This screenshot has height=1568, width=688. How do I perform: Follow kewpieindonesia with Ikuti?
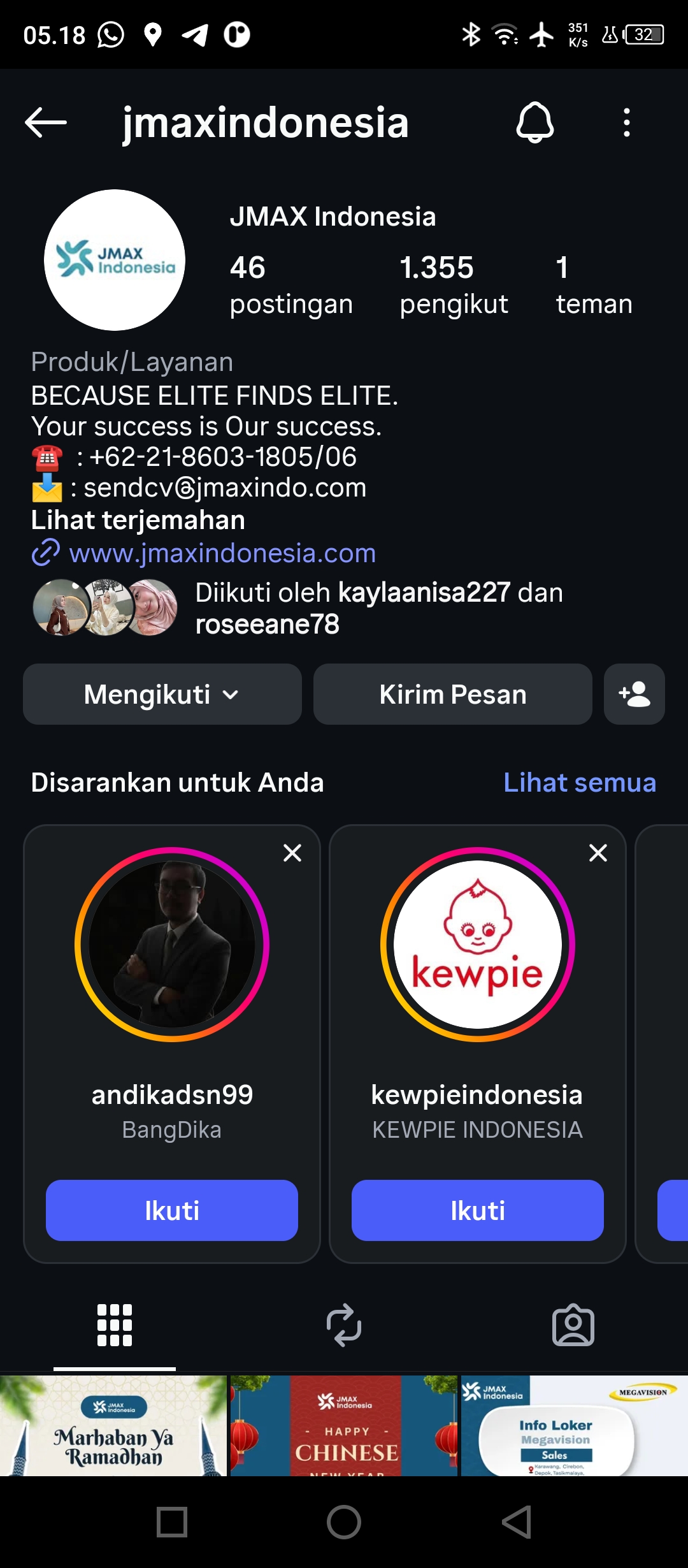pos(477,1210)
